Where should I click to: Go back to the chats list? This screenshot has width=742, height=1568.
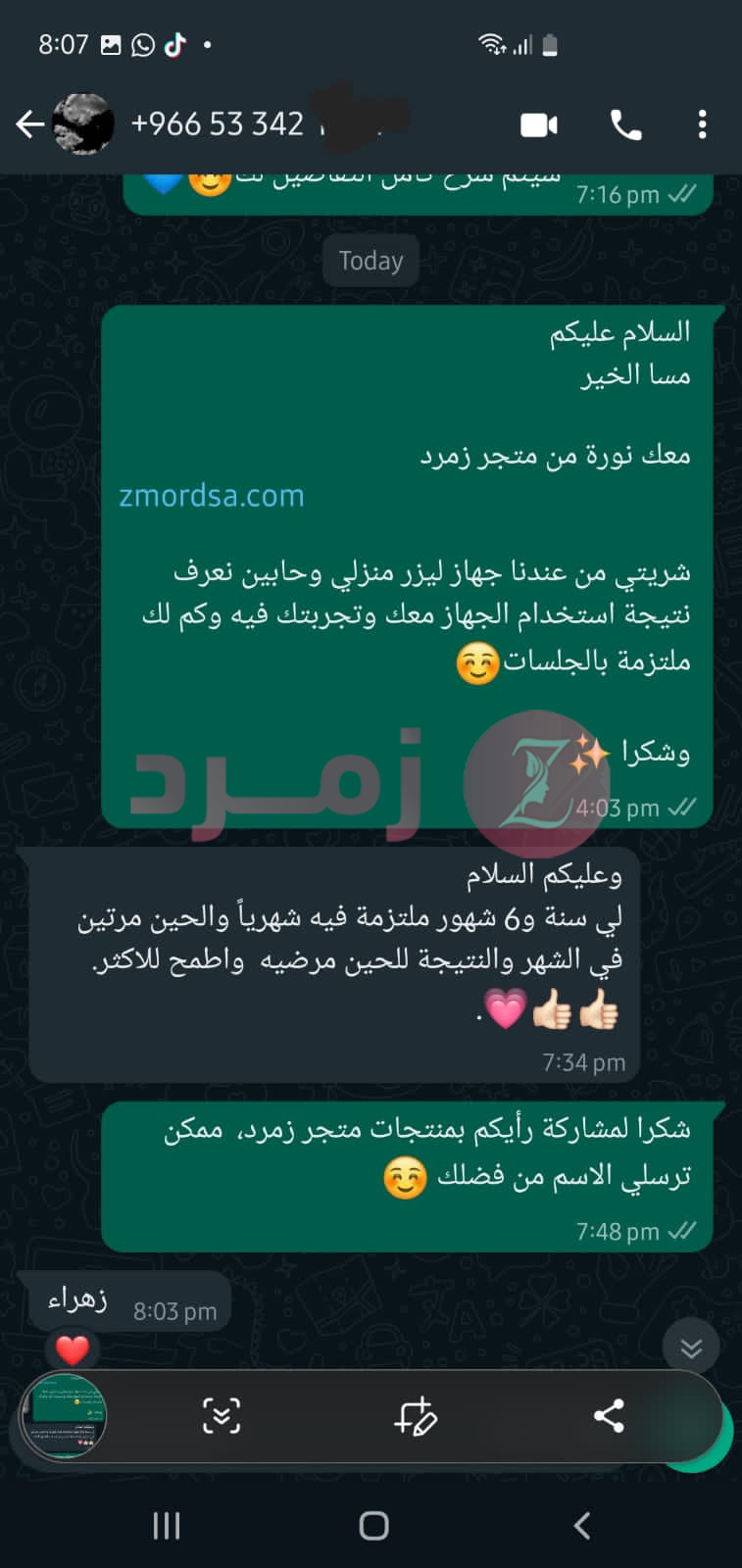click(29, 124)
